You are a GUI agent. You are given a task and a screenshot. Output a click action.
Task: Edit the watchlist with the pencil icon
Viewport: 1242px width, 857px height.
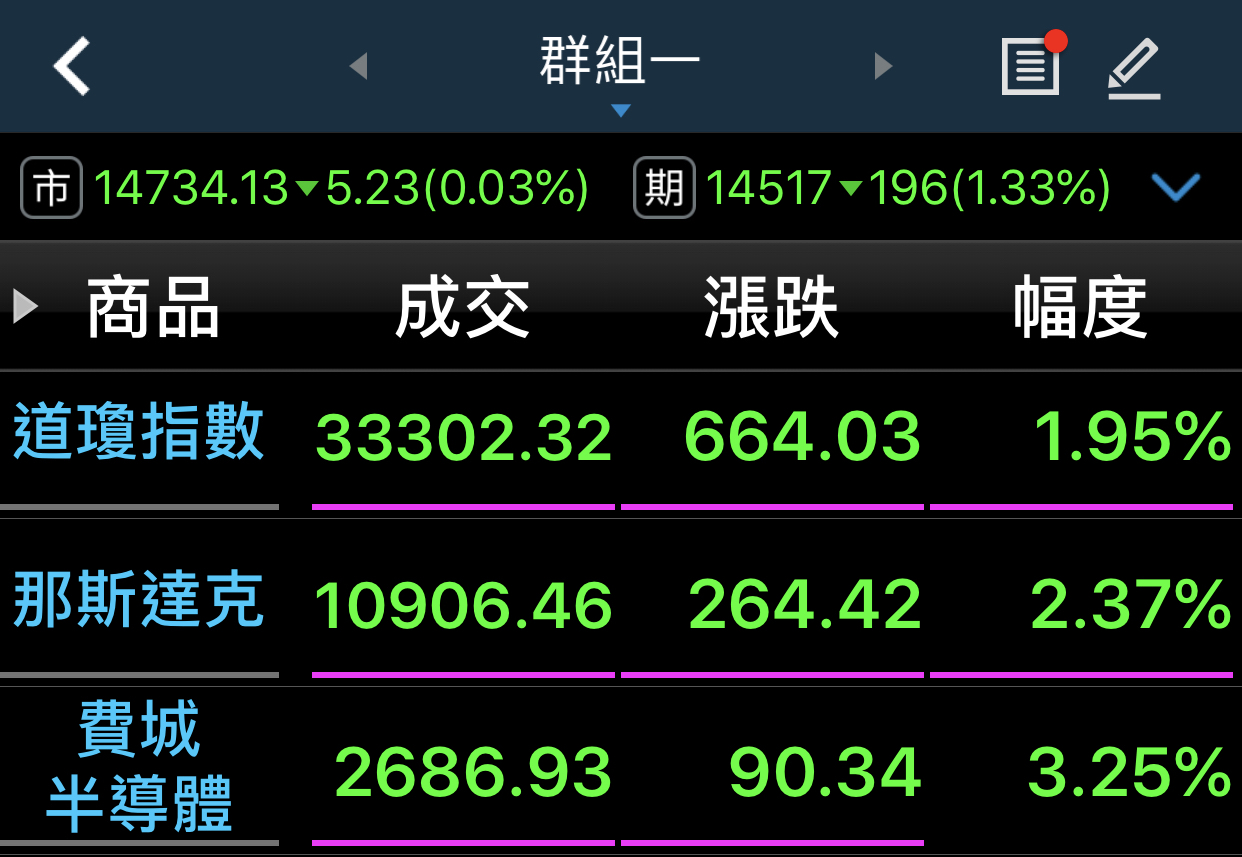click(x=1134, y=68)
